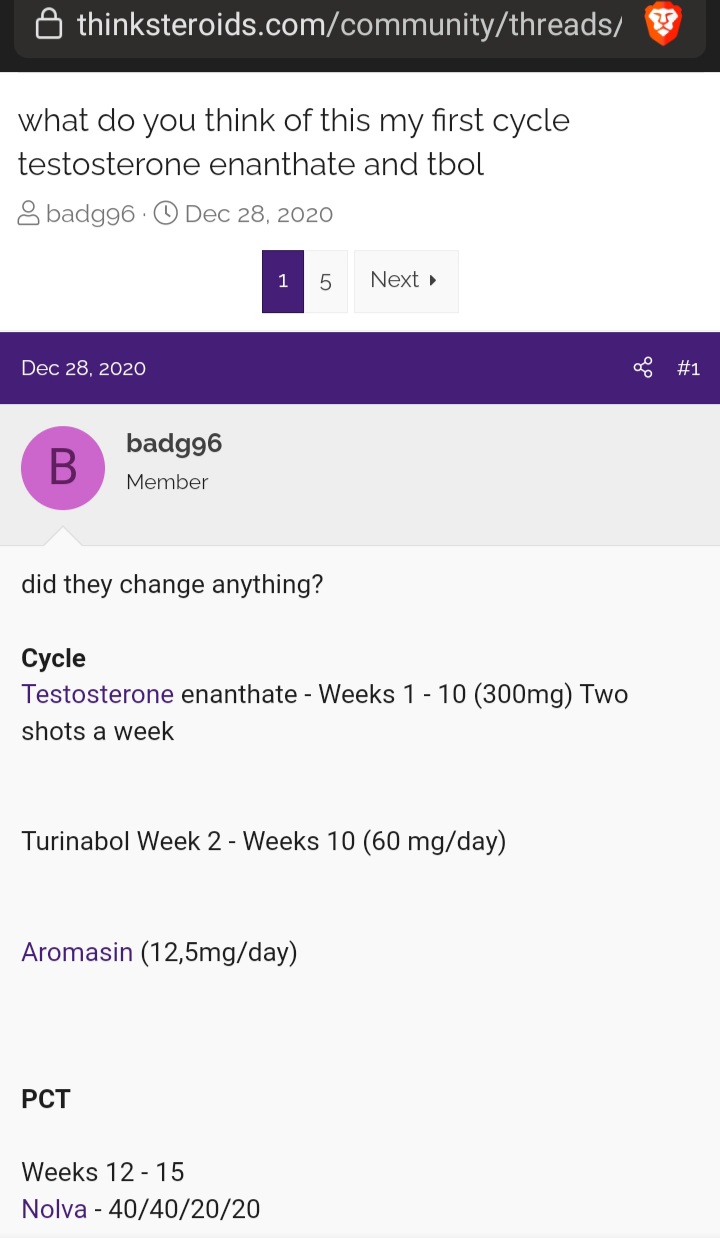
Task: Select page 1 of the thread
Action: point(283,282)
